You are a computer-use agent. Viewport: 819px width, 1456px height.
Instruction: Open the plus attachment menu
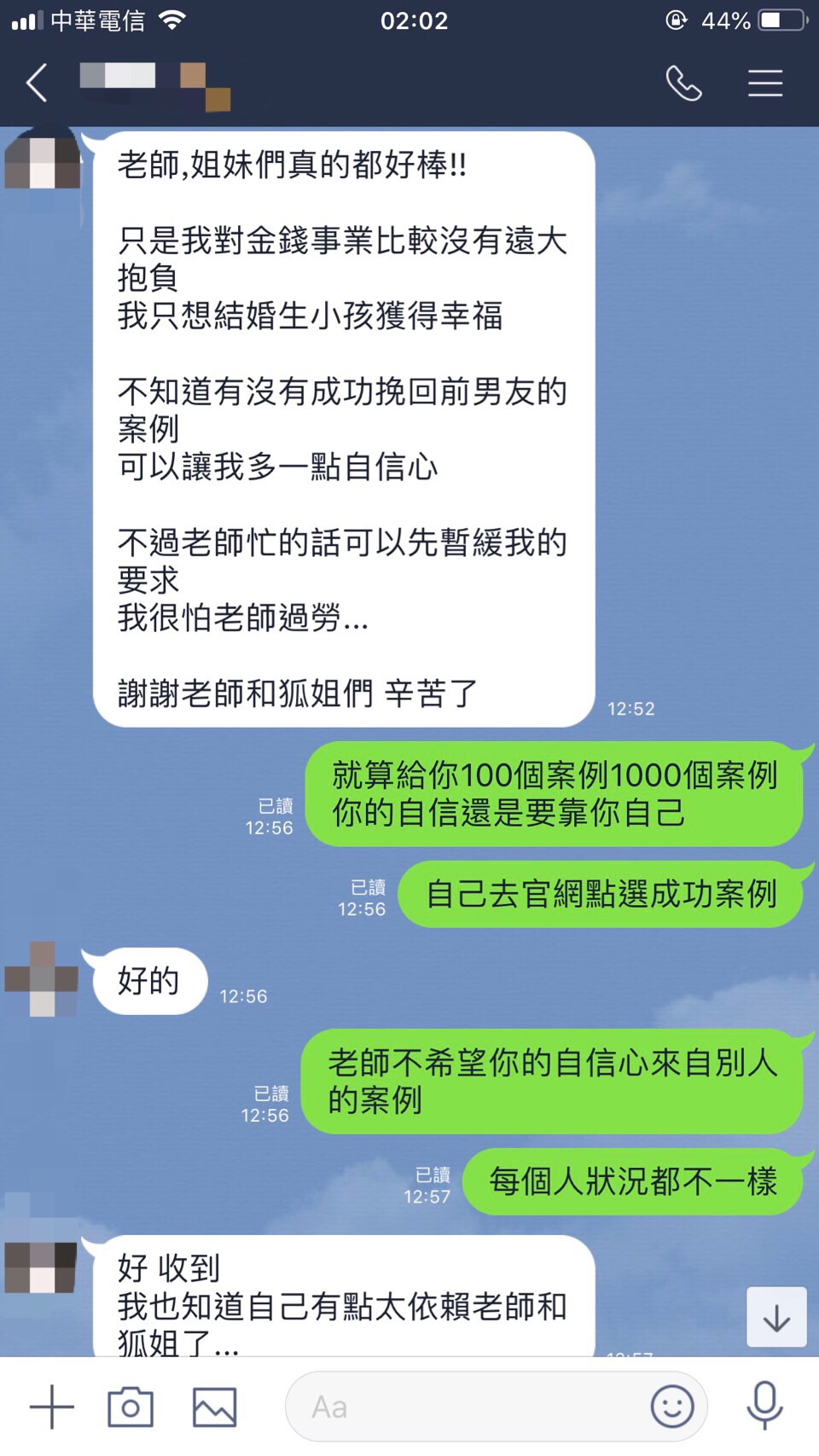pos(52,1407)
